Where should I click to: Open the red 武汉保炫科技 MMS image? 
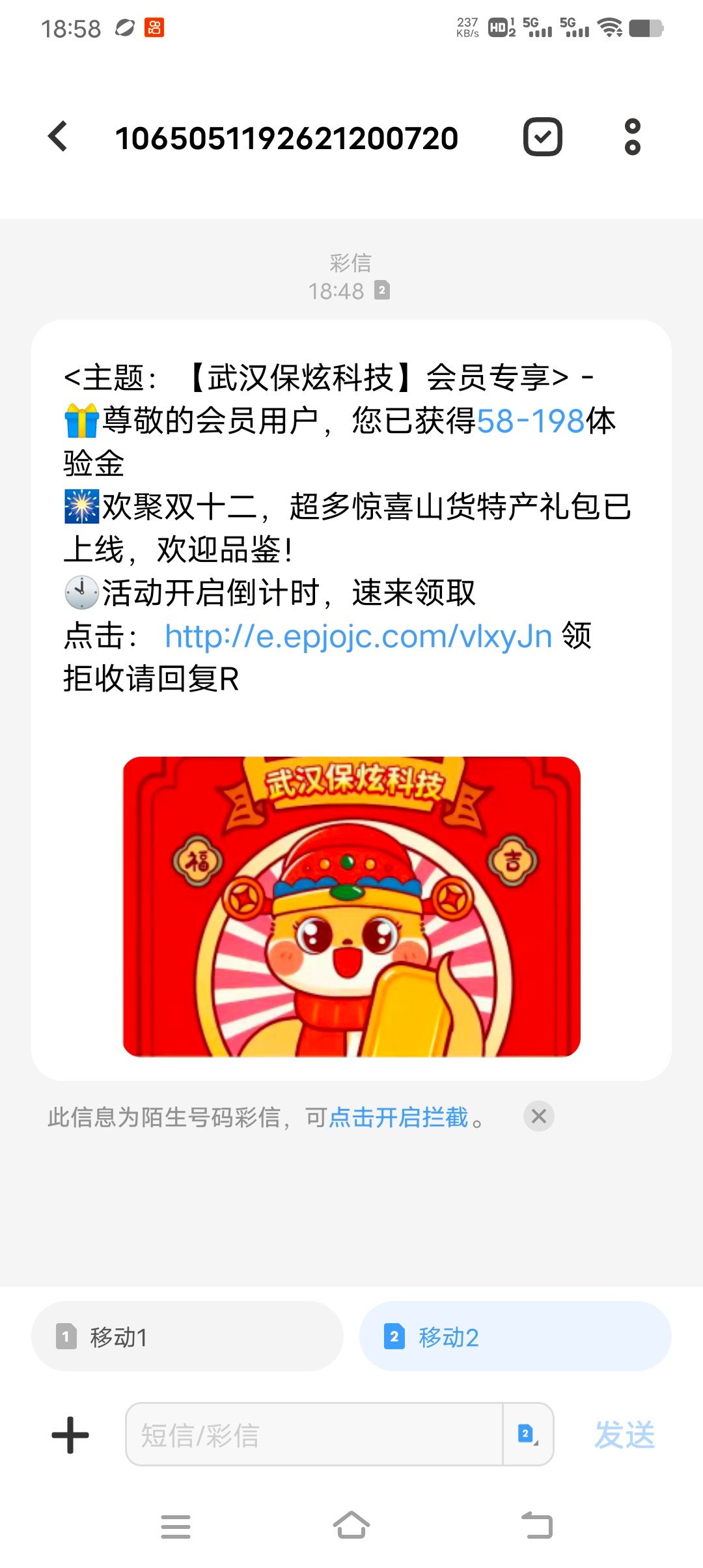point(351,906)
